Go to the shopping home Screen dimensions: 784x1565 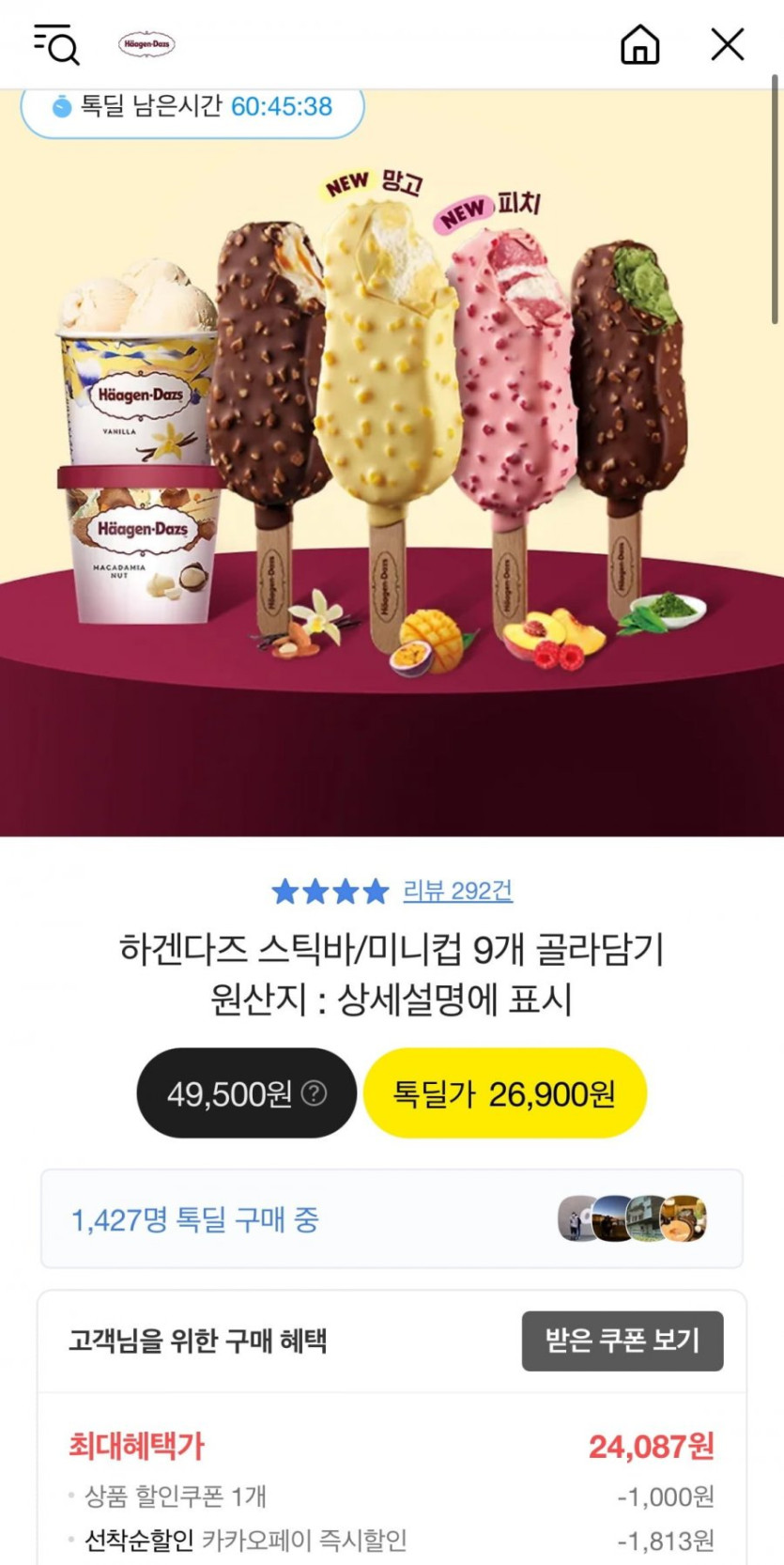click(640, 44)
